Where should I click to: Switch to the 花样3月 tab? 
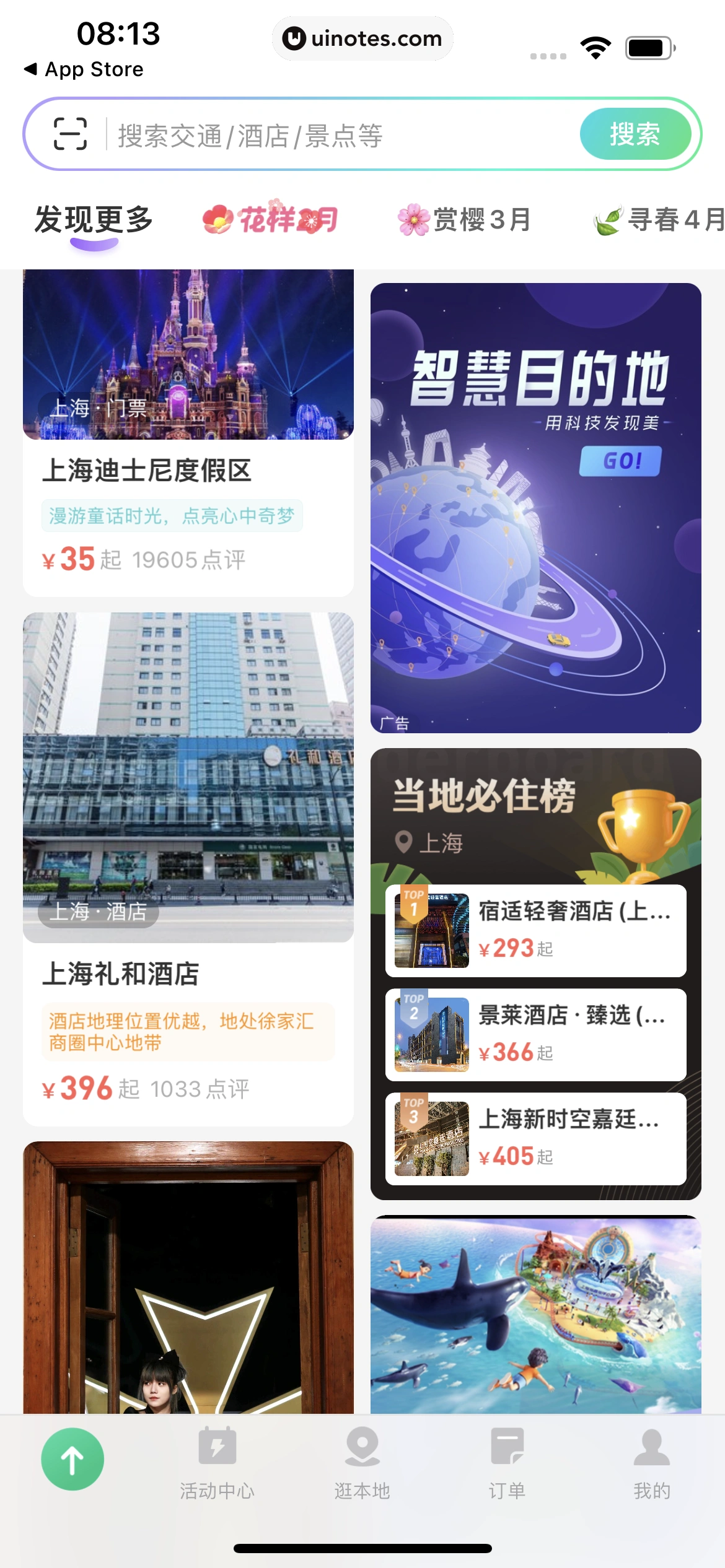270,220
